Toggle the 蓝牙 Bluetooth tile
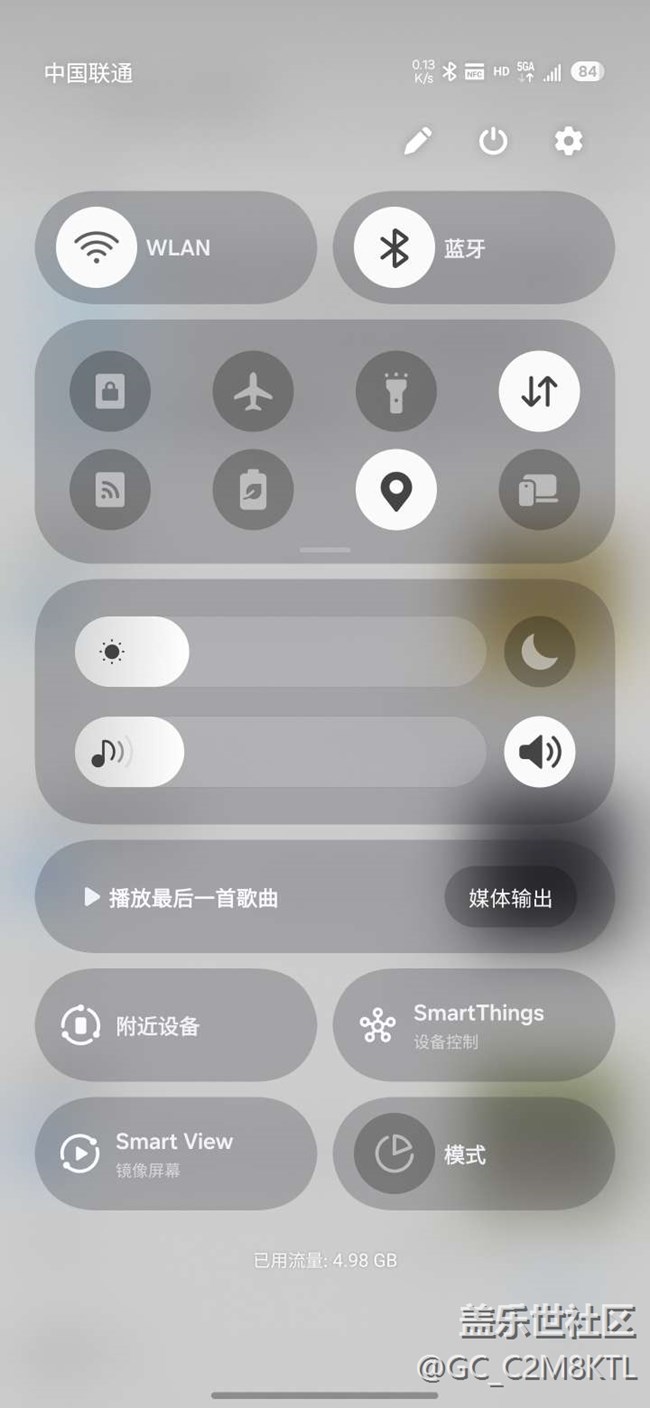 [394, 247]
